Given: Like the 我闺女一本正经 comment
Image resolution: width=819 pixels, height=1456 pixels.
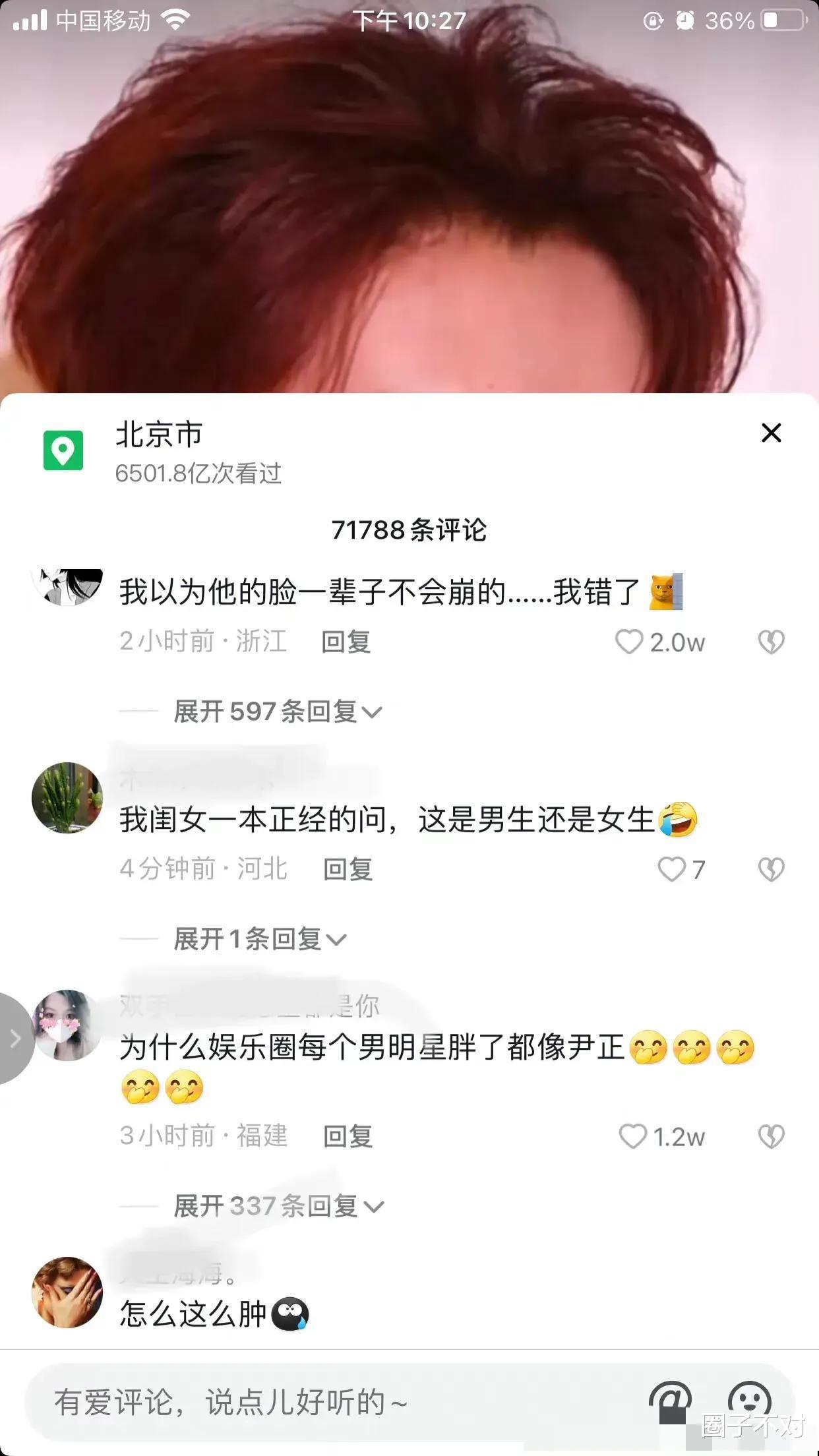Looking at the screenshot, I should pyautogui.click(x=671, y=869).
